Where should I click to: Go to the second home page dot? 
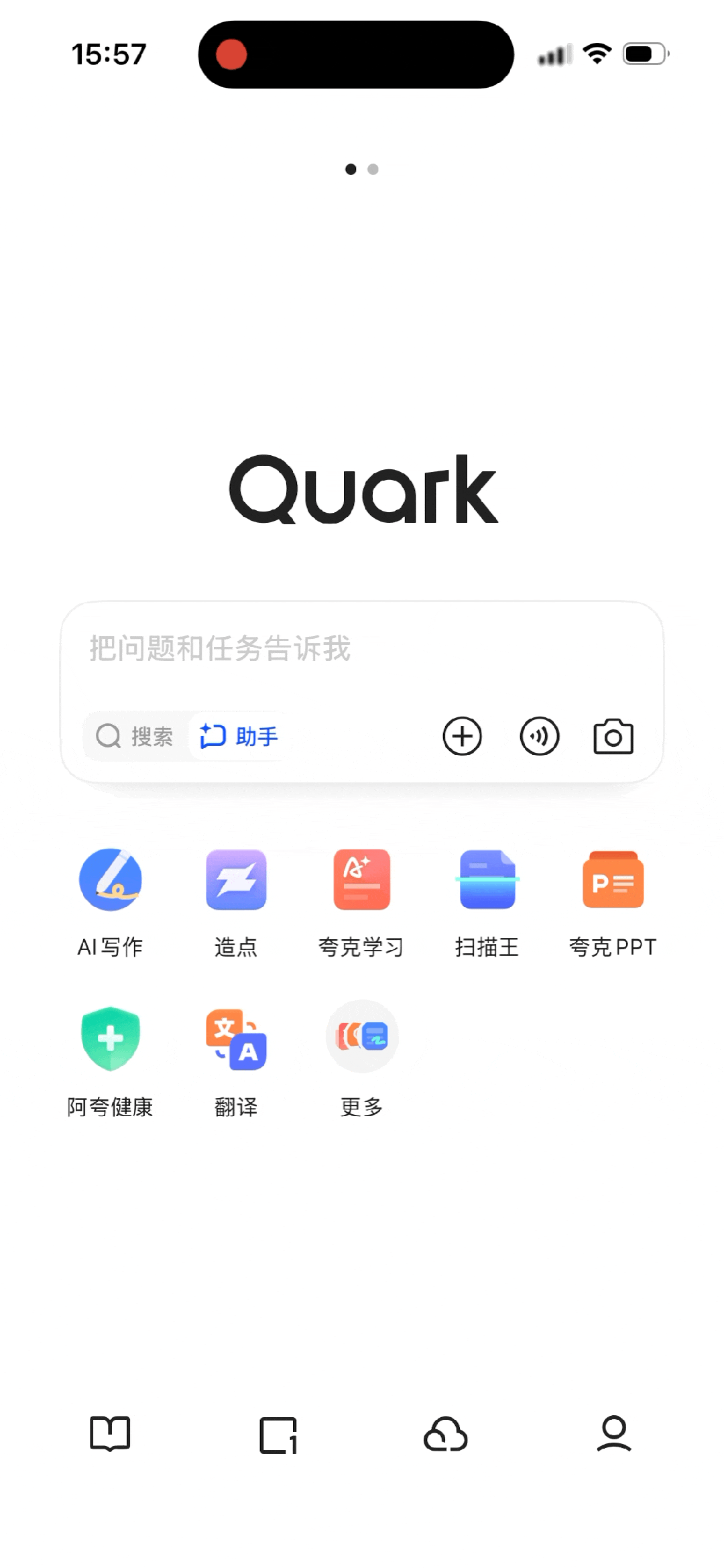click(x=373, y=170)
